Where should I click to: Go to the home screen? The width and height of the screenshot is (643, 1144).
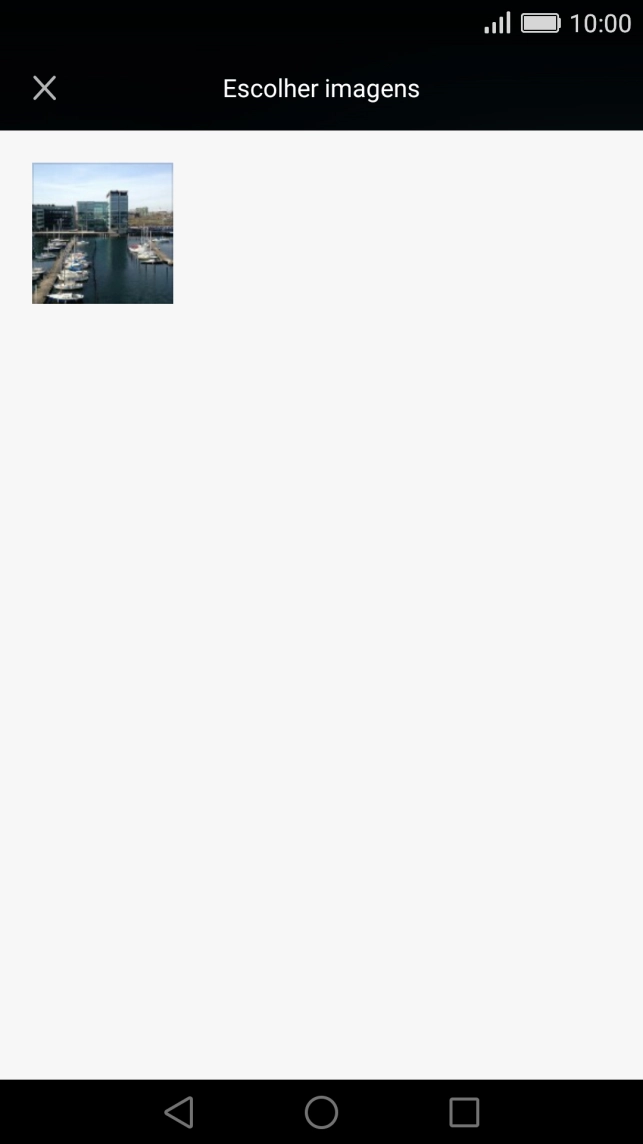pos(321,1112)
